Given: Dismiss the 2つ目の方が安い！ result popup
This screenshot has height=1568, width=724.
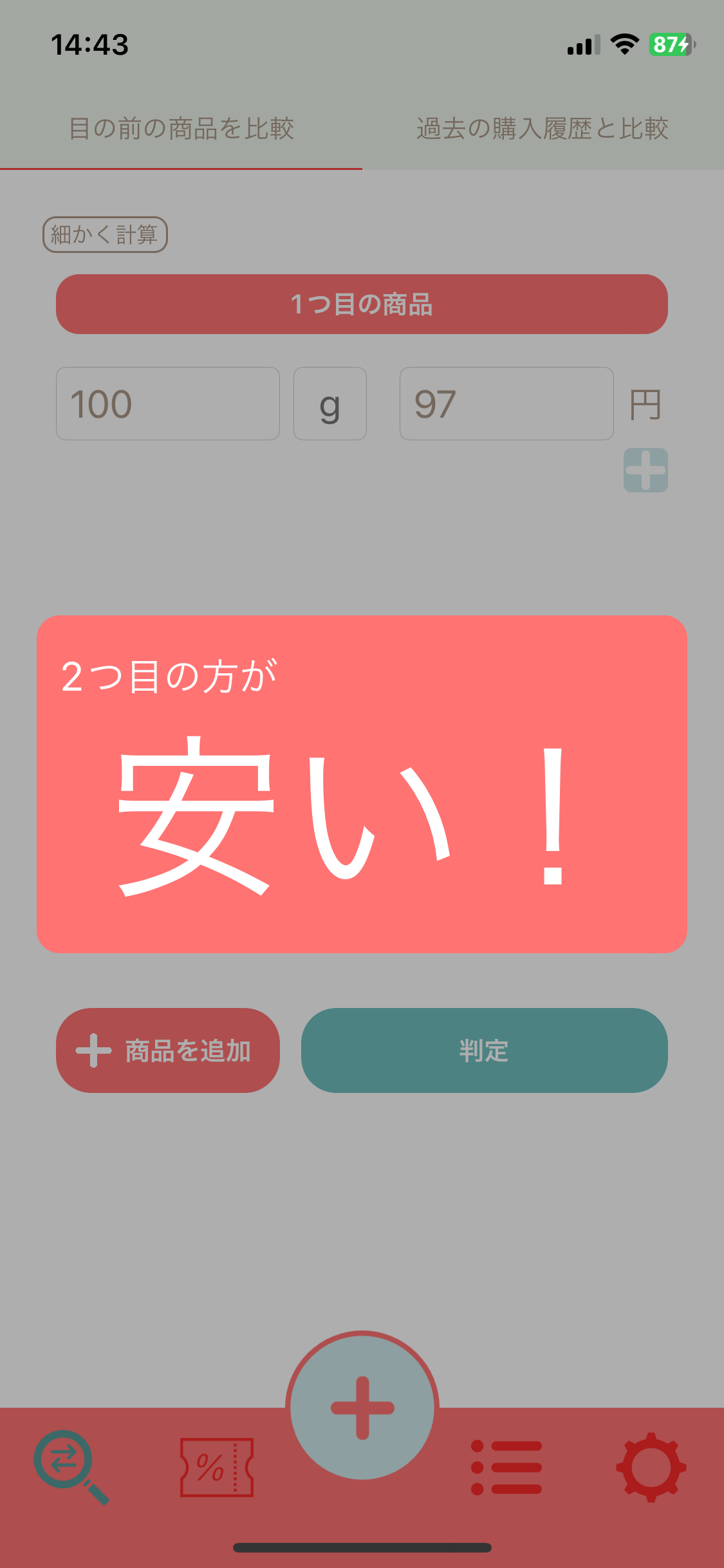Looking at the screenshot, I should pyautogui.click(x=362, y=784).
